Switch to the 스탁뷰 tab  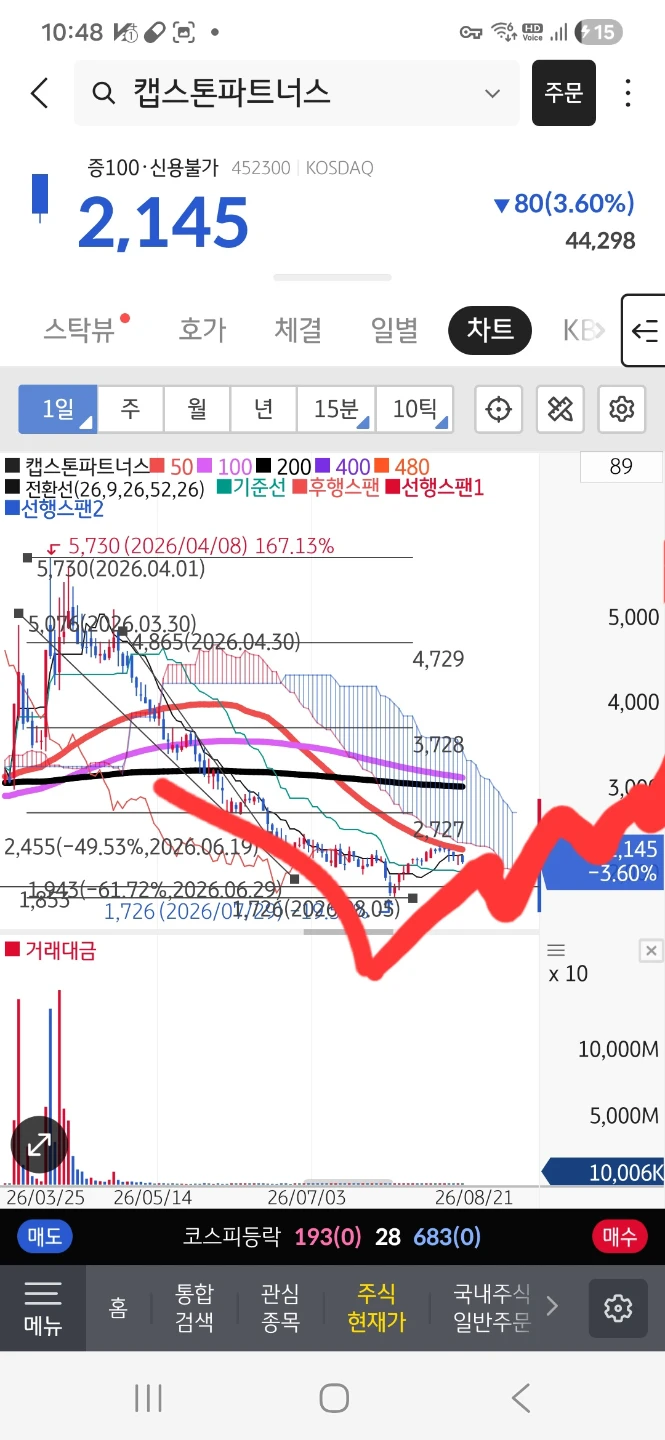80,330
